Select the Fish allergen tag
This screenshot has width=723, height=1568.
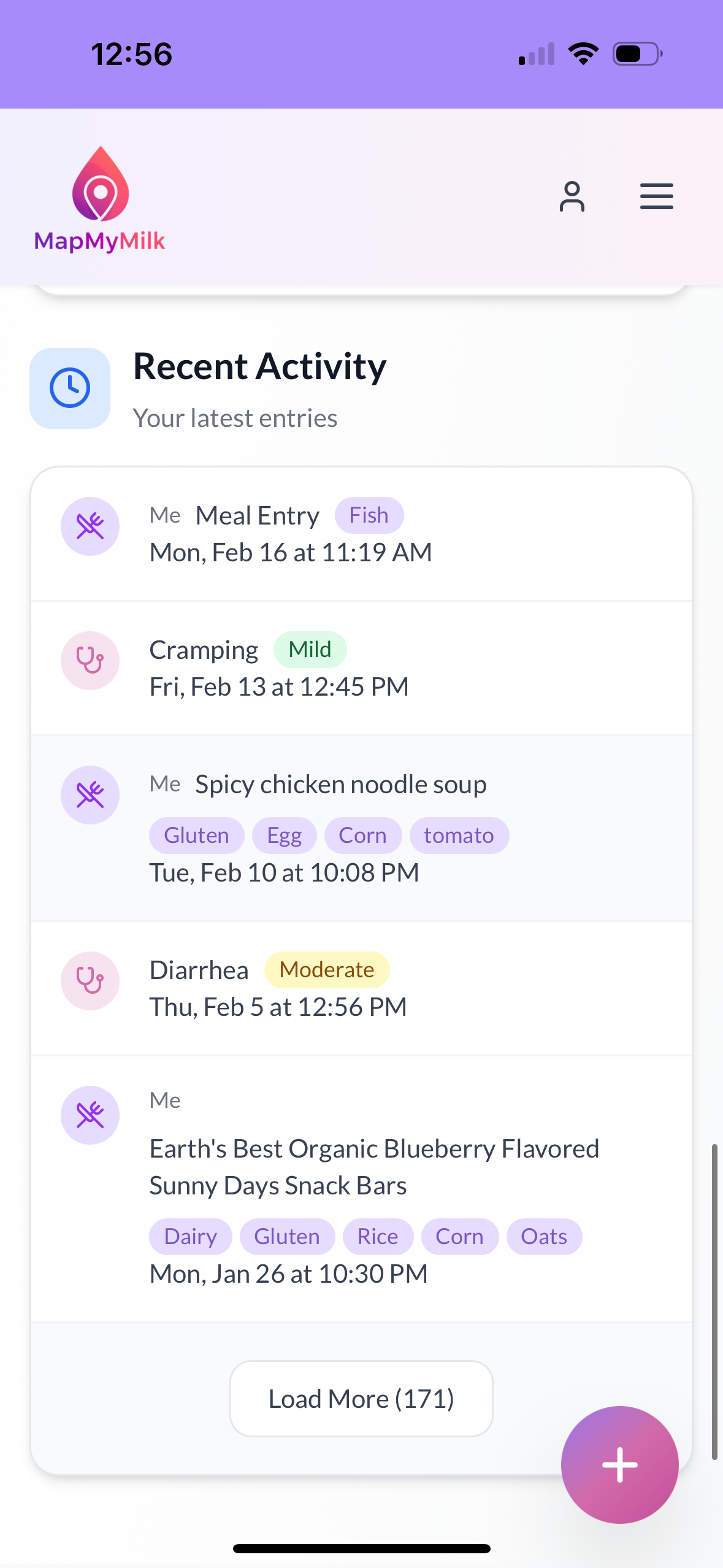pyautogui.click(x=369, y=515)
